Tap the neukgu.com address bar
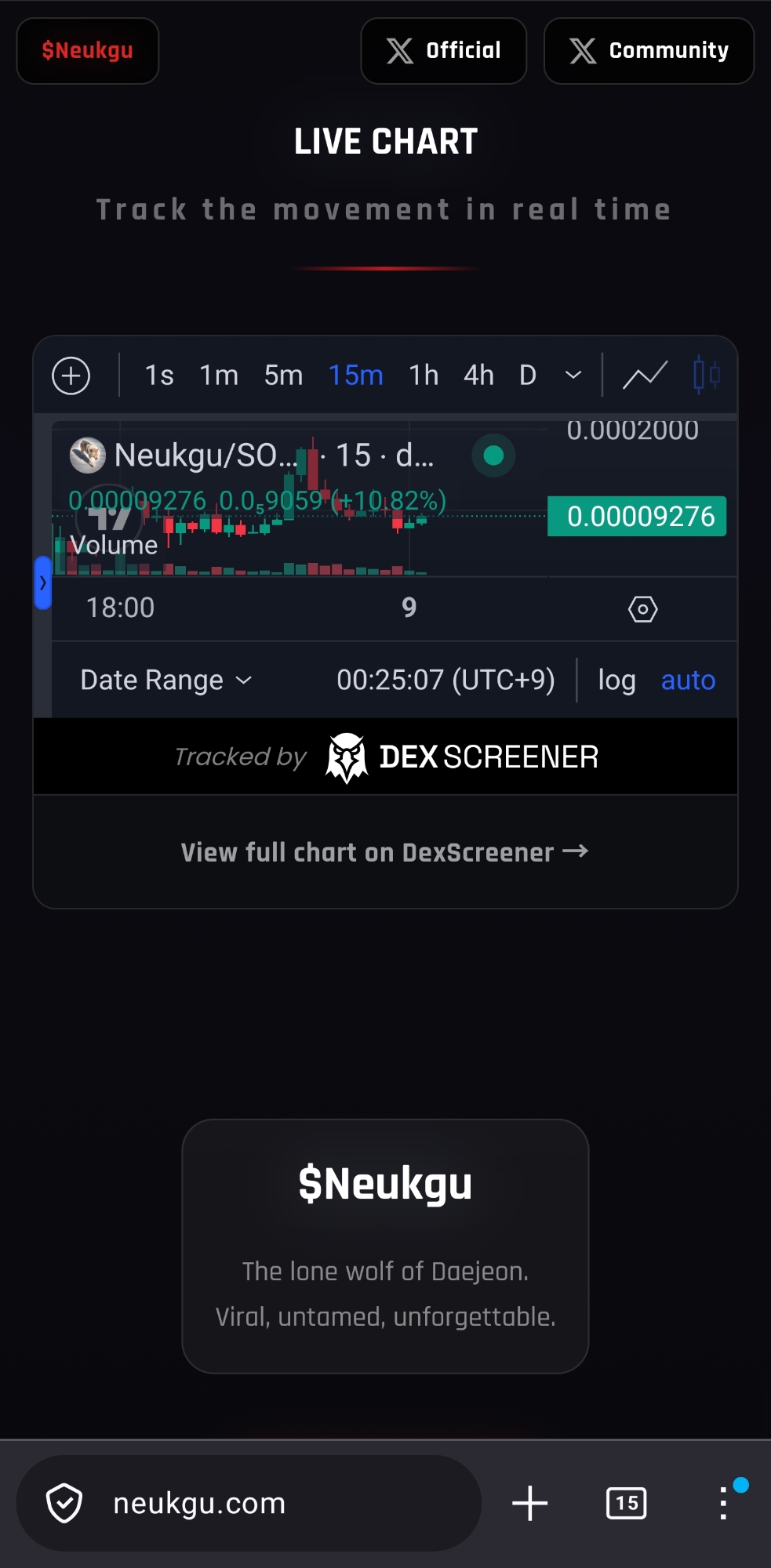Viewport: 771px width, 1568px height. point(249,1503)
